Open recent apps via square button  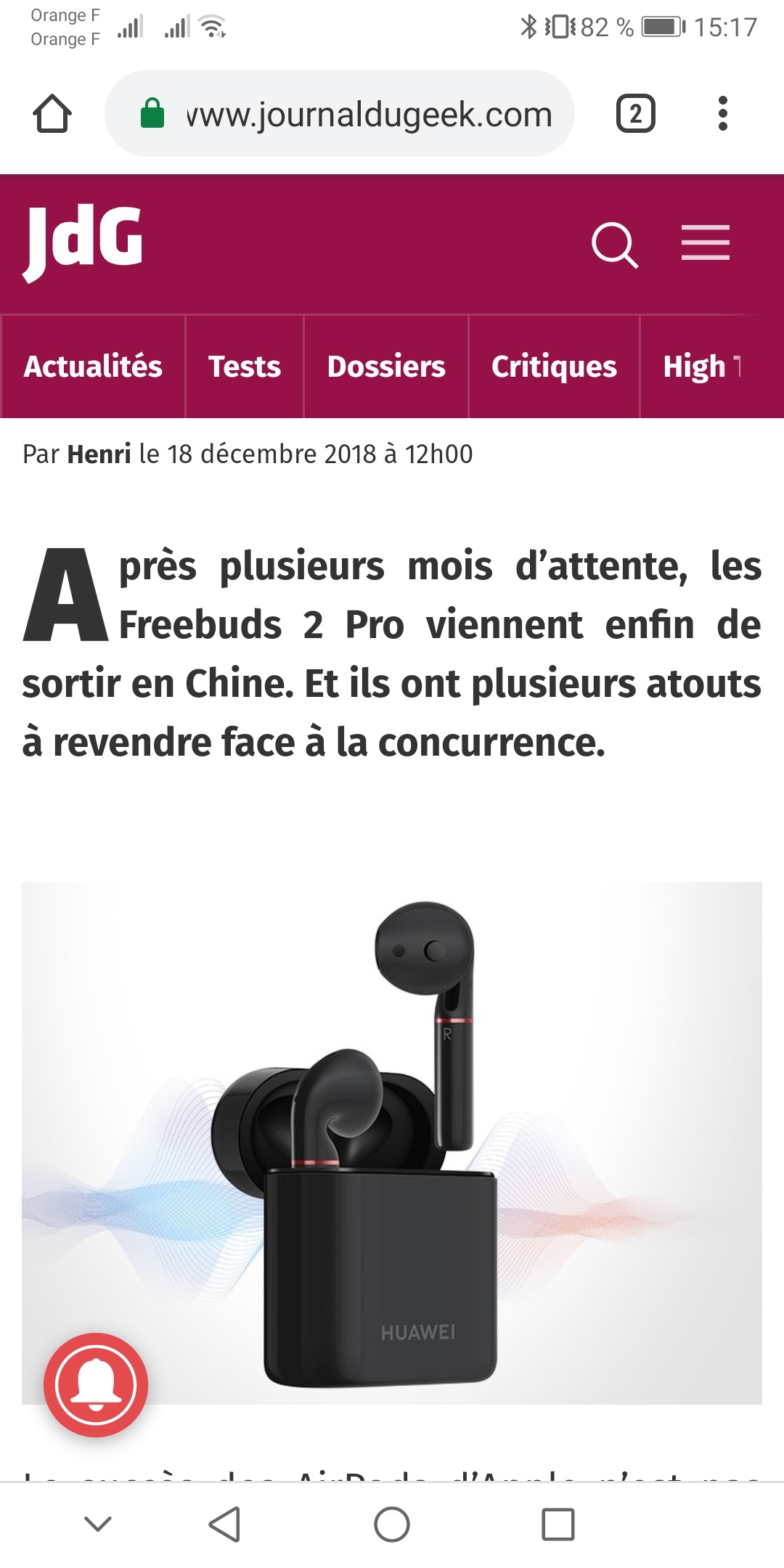(558, 1524)
